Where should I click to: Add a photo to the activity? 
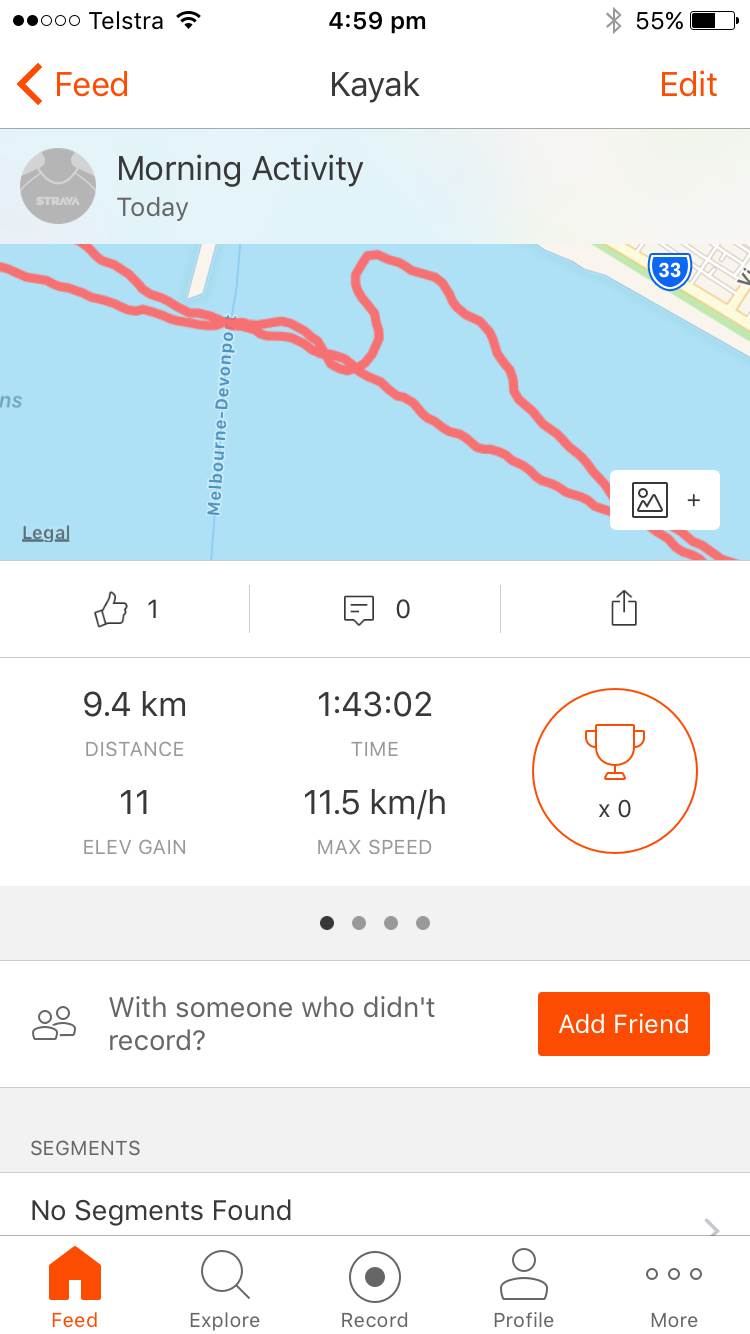[x=664, y=500]
